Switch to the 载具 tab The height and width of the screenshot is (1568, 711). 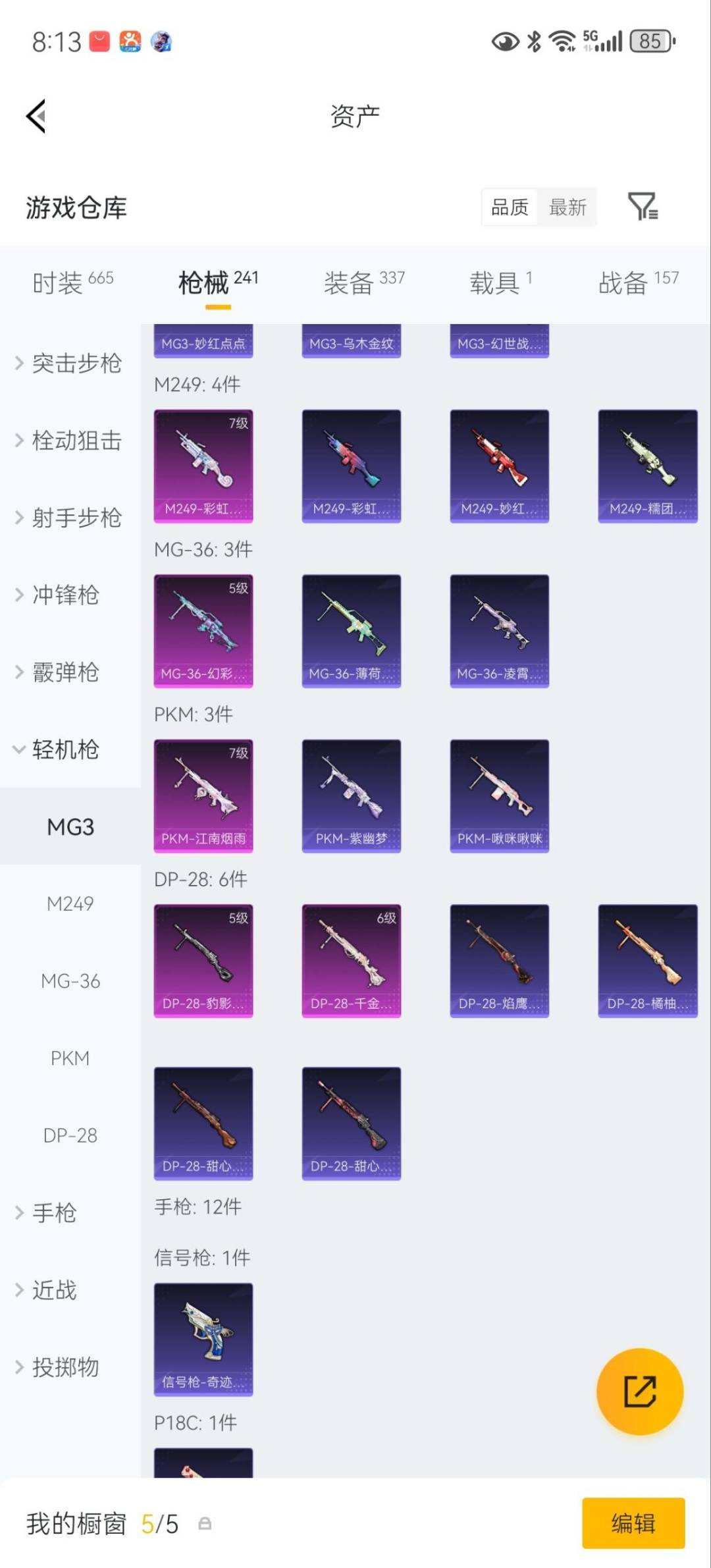pos(500,283)
